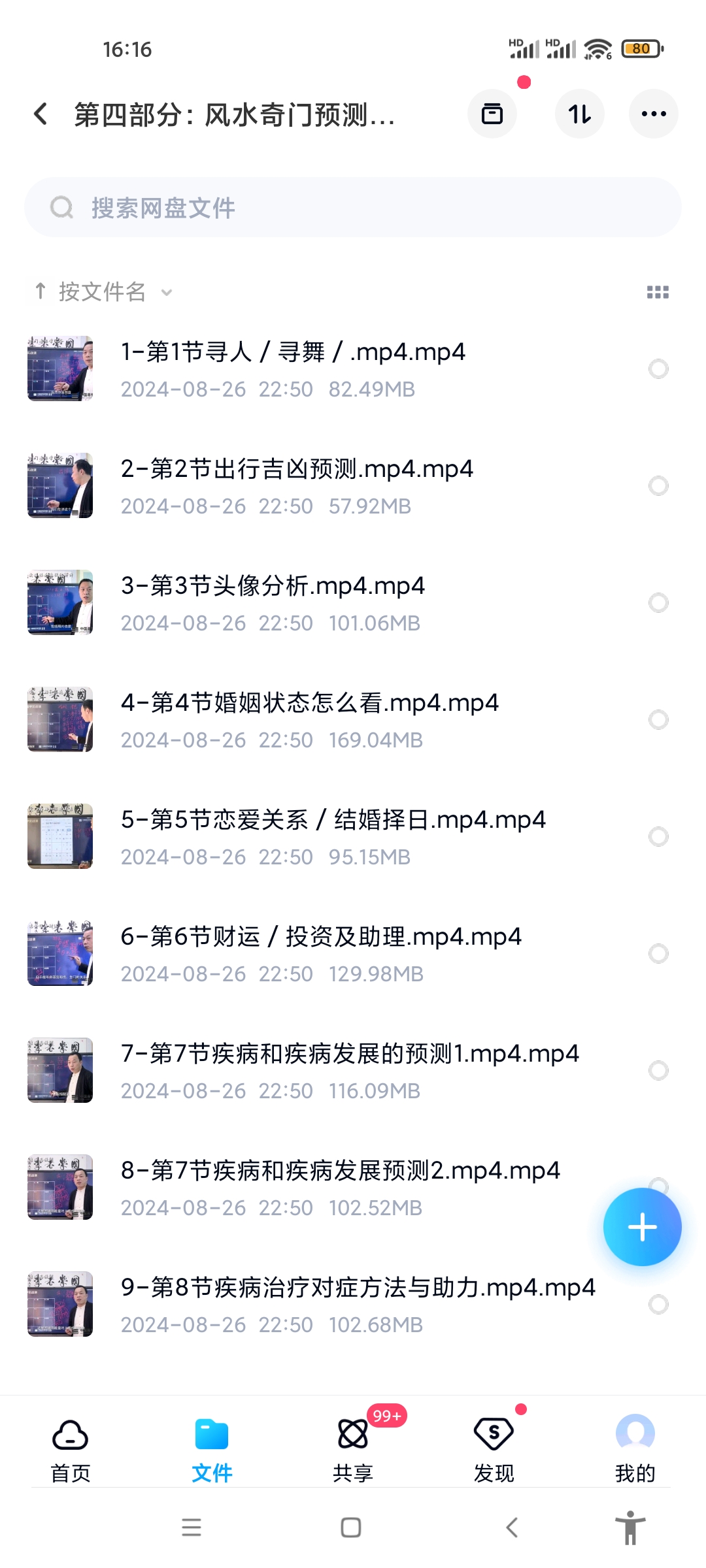Switch to the 共享 tab
706x1568 pixels.
point(353,1447)
